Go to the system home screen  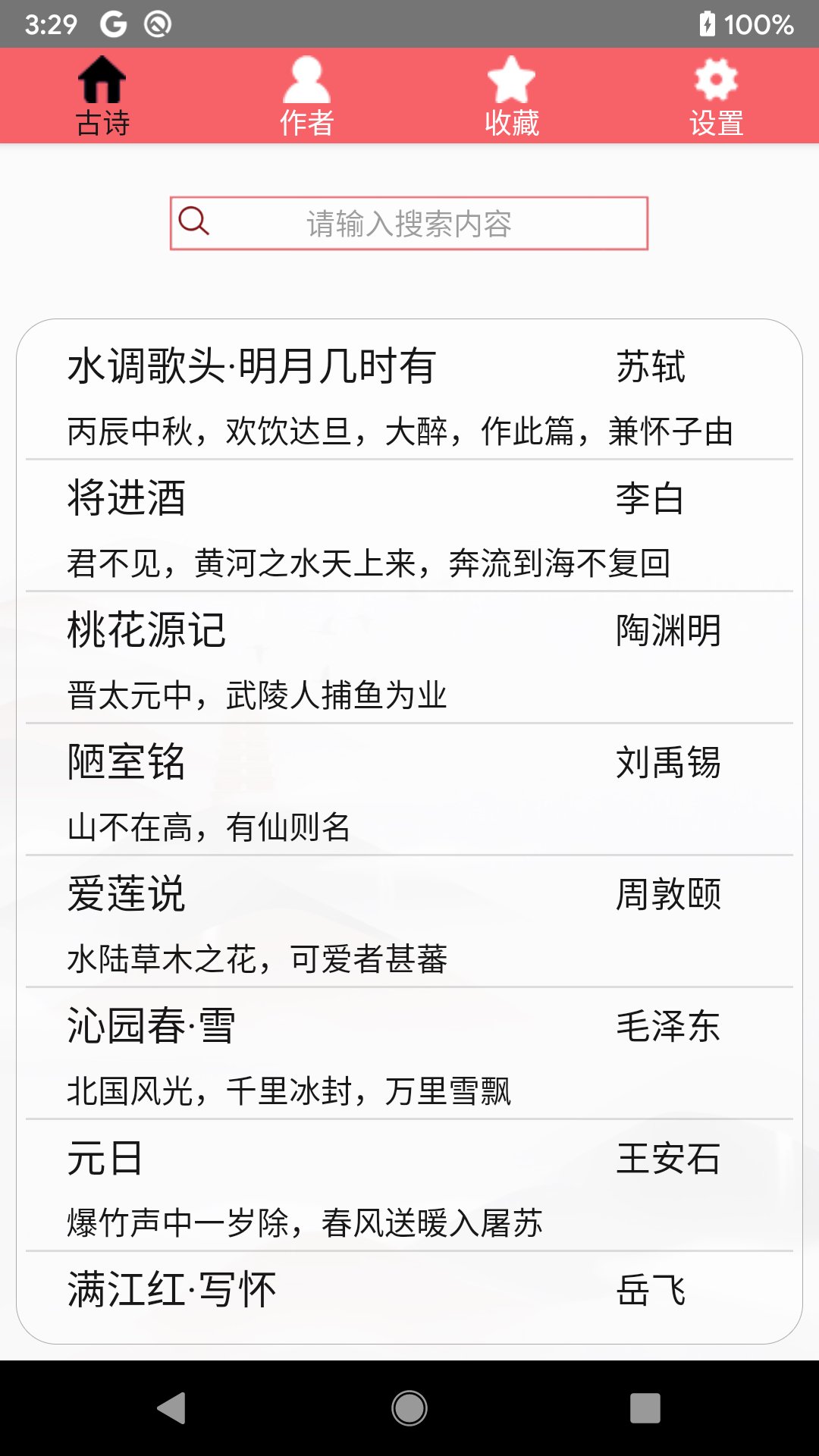click(409, 1408)
